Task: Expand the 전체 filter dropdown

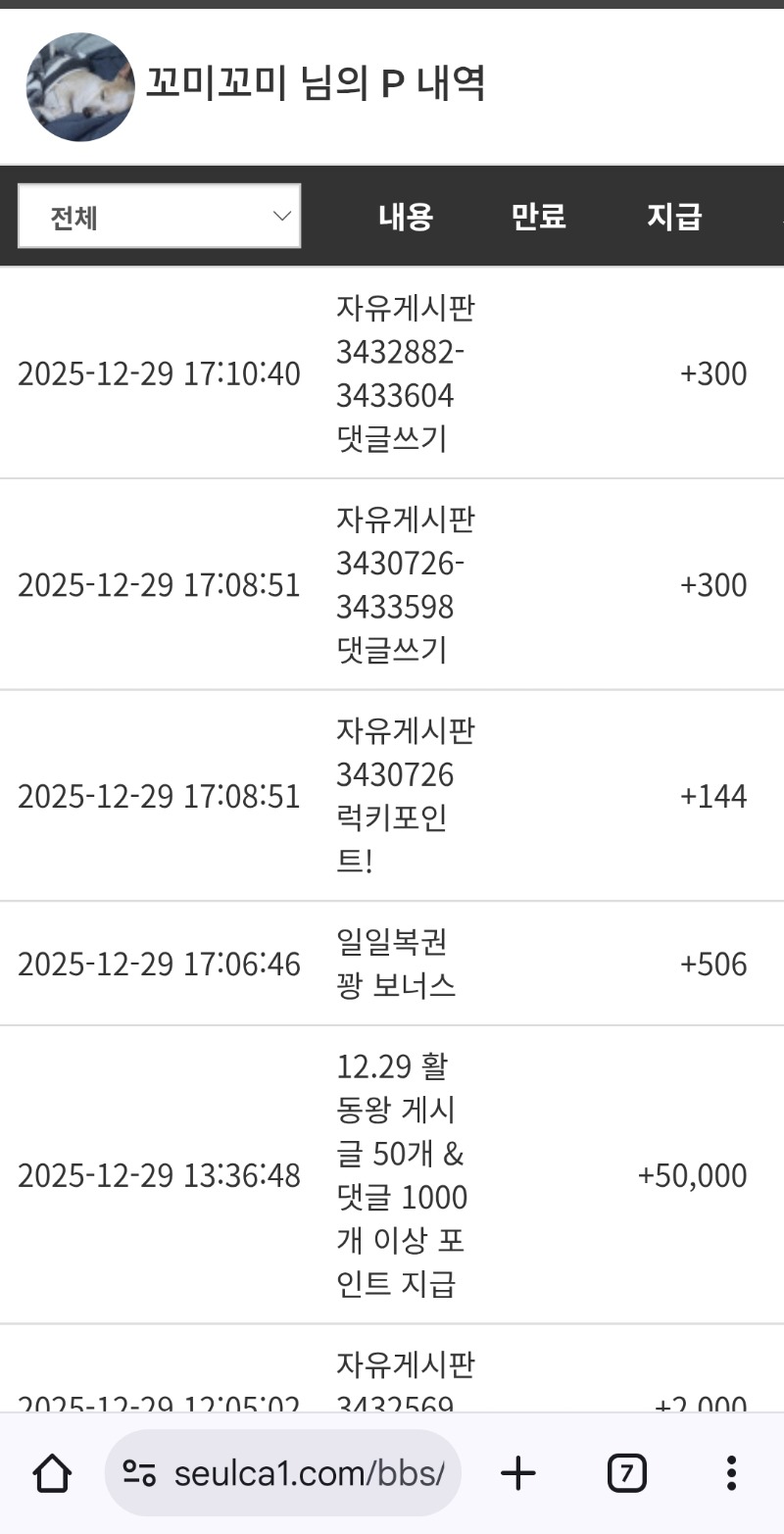Action: (159, 217)
